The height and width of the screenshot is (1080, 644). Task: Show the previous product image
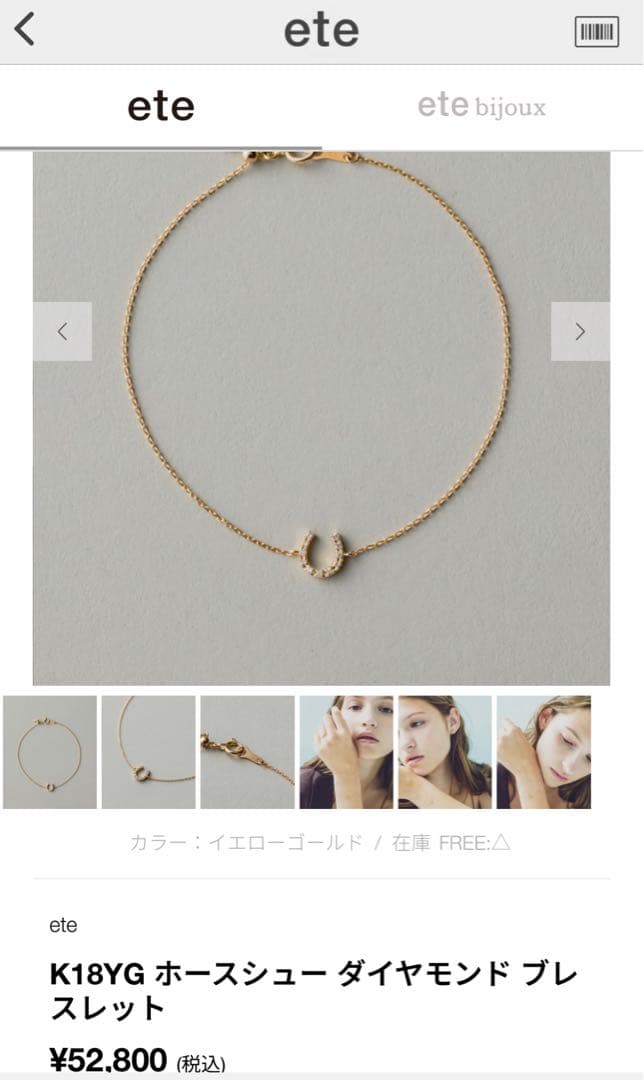[62, 332]
